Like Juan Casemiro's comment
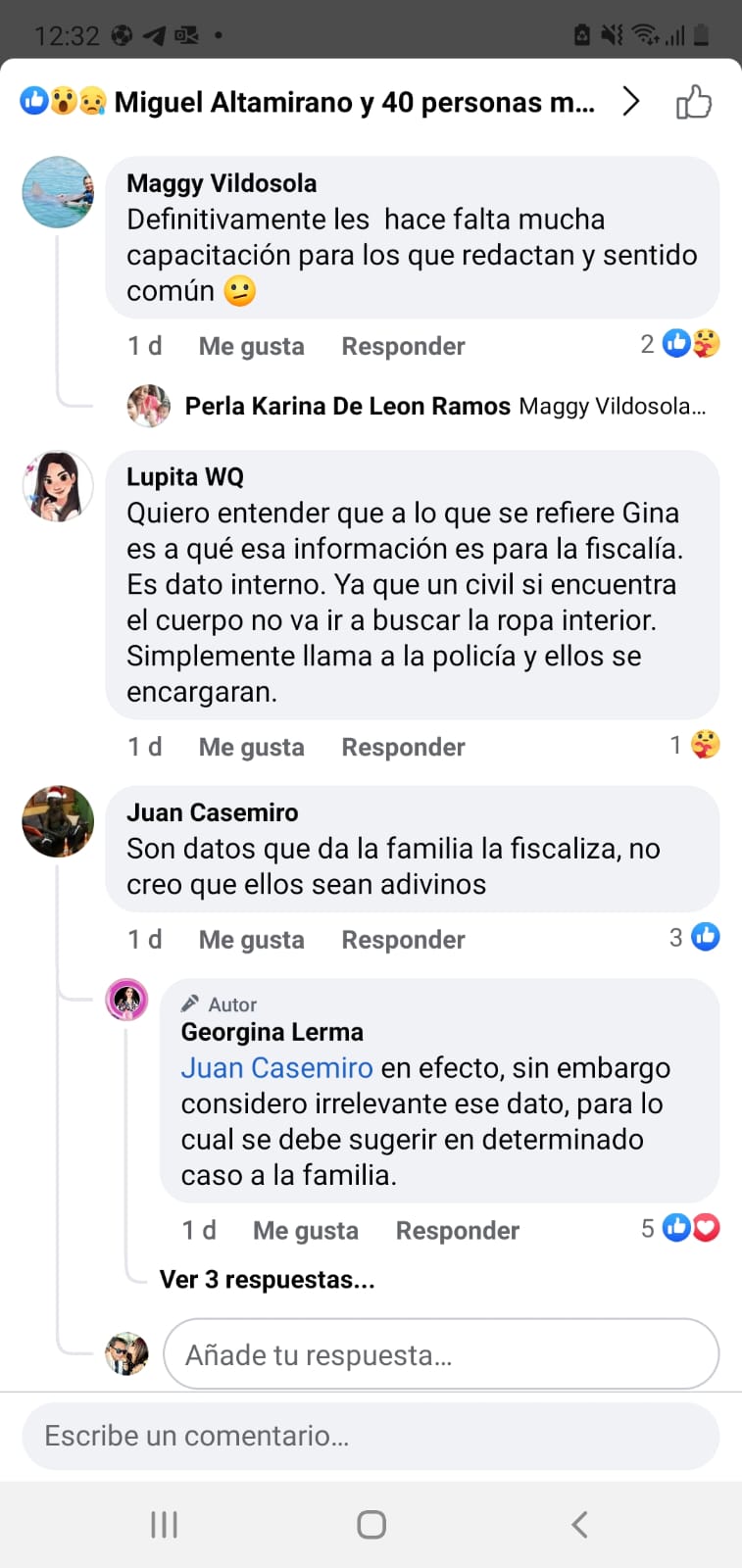Screen dimensions: 742x1568 251,940
